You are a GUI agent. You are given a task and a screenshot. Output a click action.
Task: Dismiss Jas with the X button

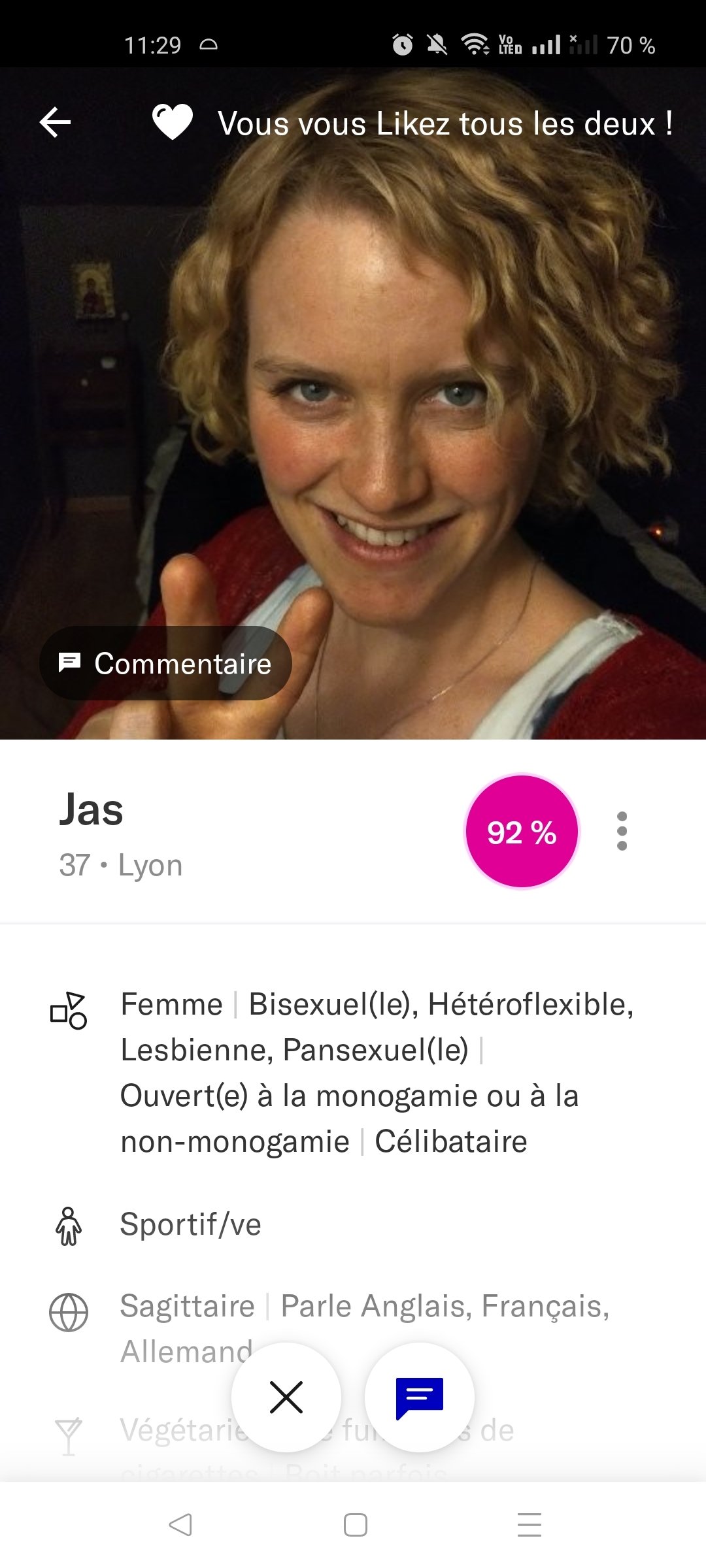[x=286, y=1397]
